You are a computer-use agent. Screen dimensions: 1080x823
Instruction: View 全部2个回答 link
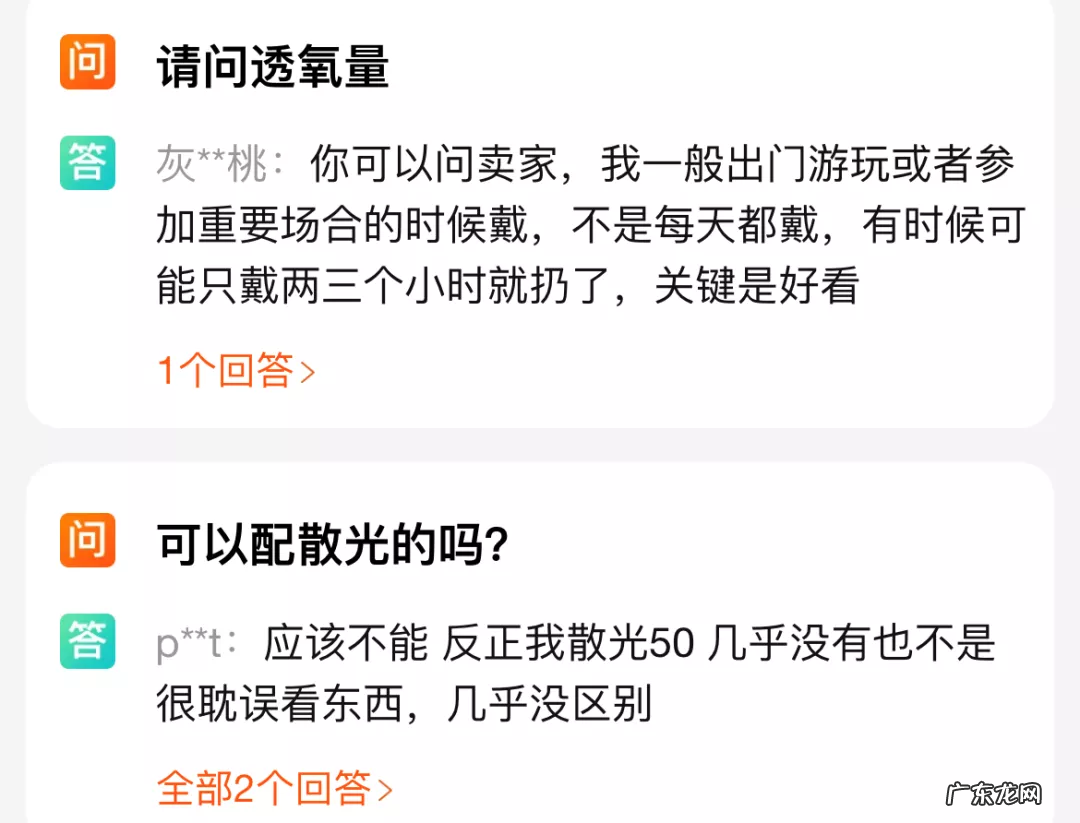[274, 788]
